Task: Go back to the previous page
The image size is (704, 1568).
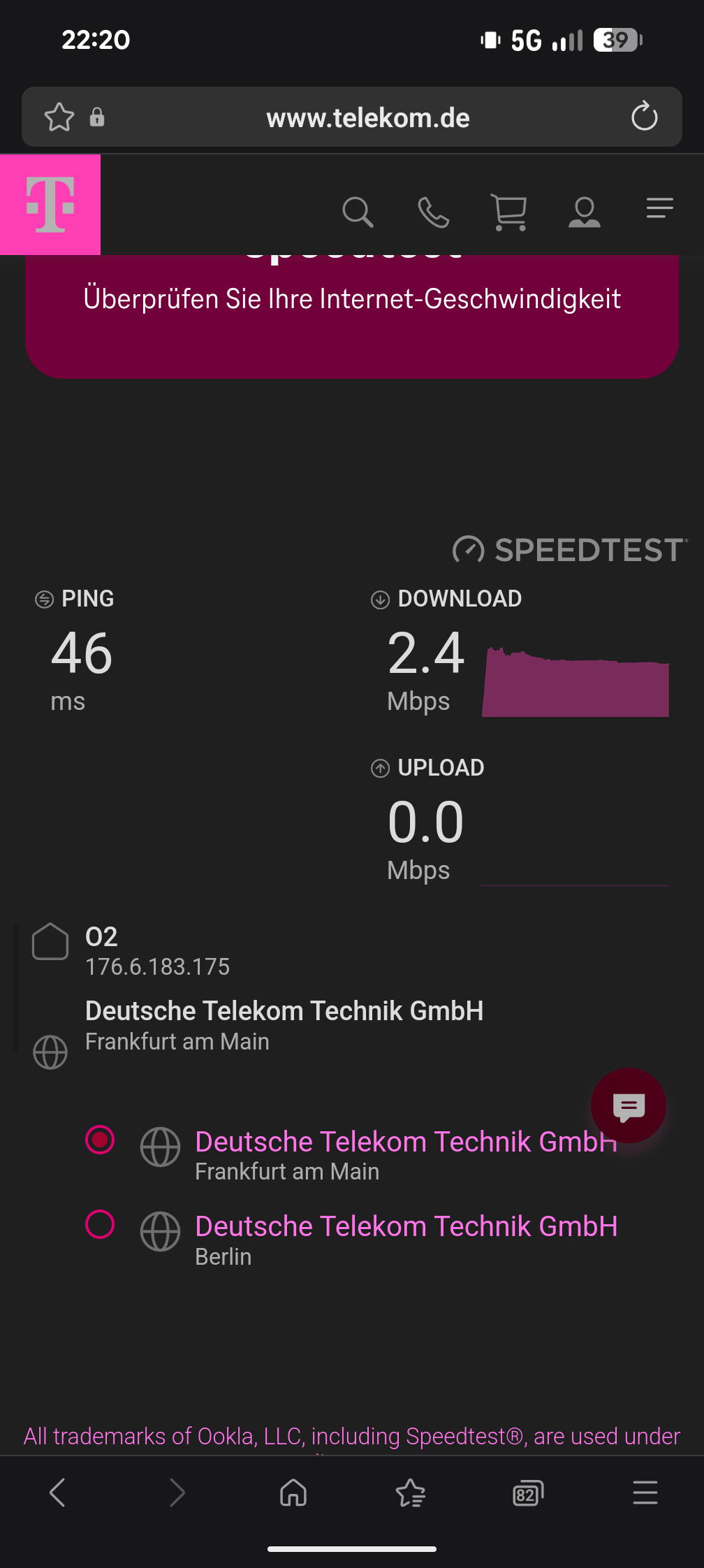Action: click(x=58, y=1493)
